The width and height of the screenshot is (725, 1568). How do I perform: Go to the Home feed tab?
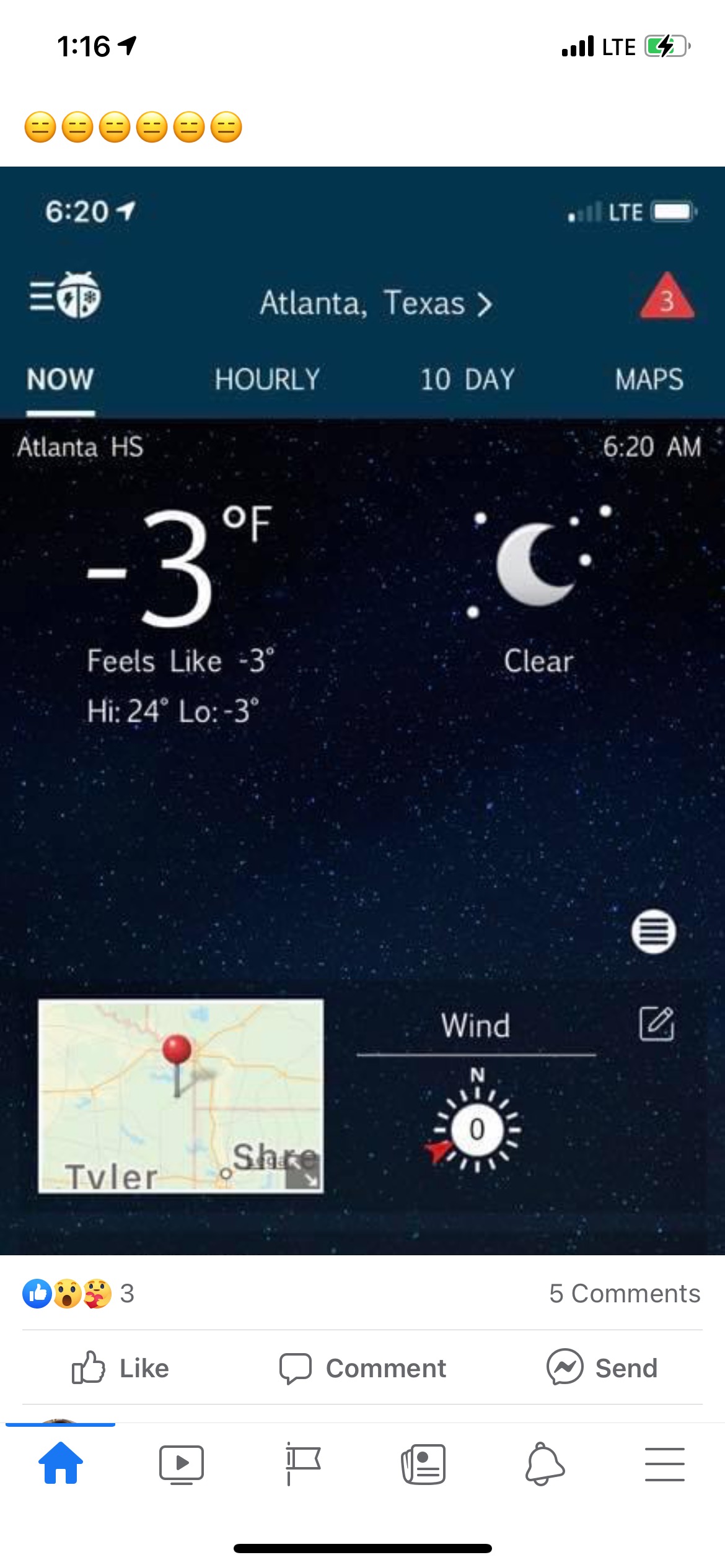tap(60, 1464)
